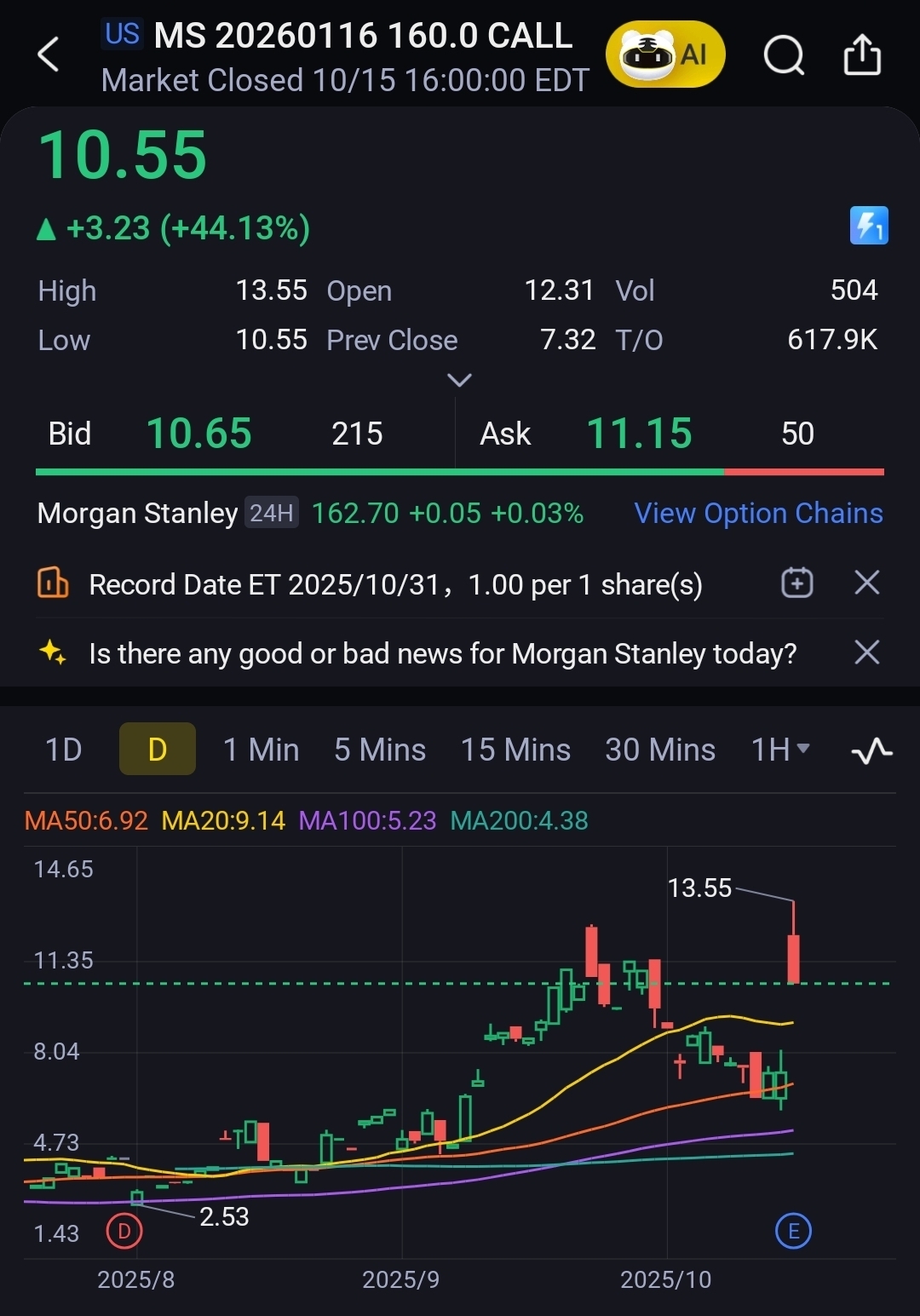Screen dimensions: 920x1316
Task: Switch chart to 1 Min interval
Action: click(261, 750)
